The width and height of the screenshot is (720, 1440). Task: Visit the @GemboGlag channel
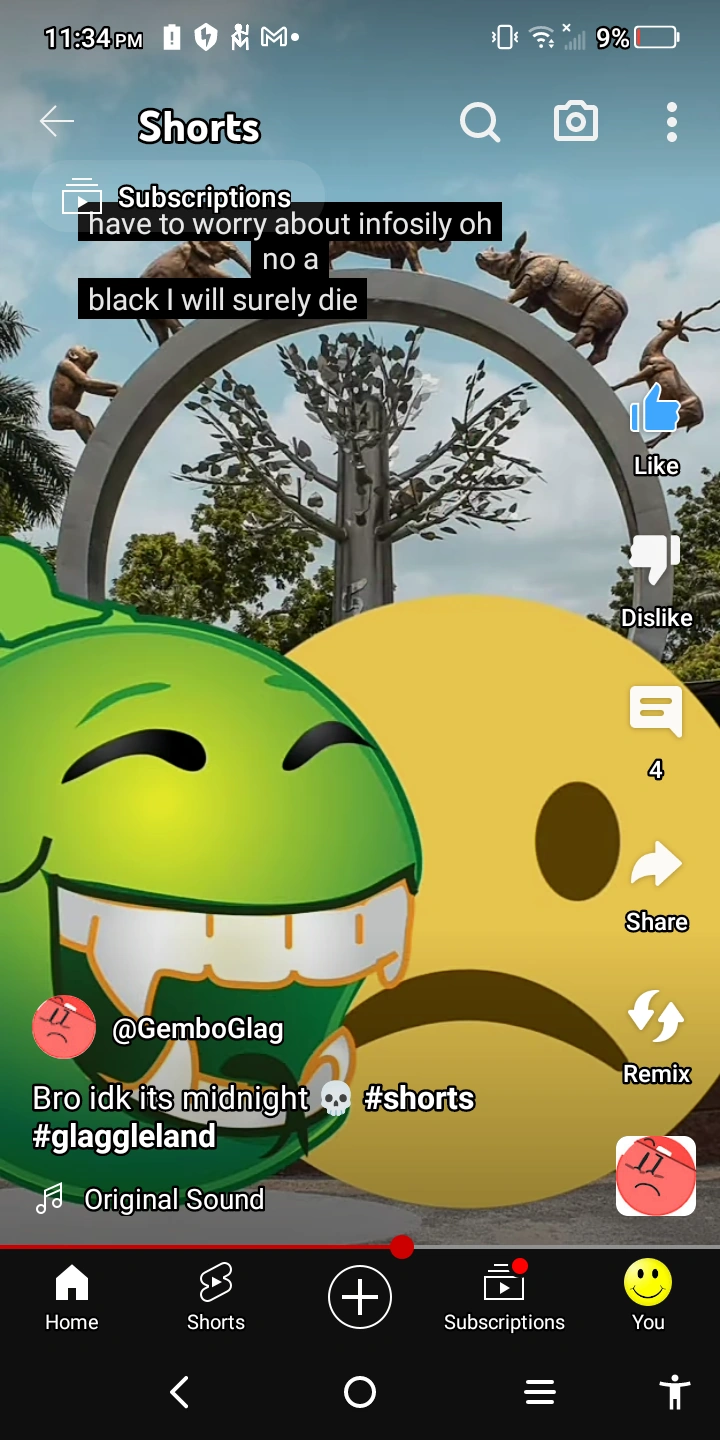[x=197, y=1028]
